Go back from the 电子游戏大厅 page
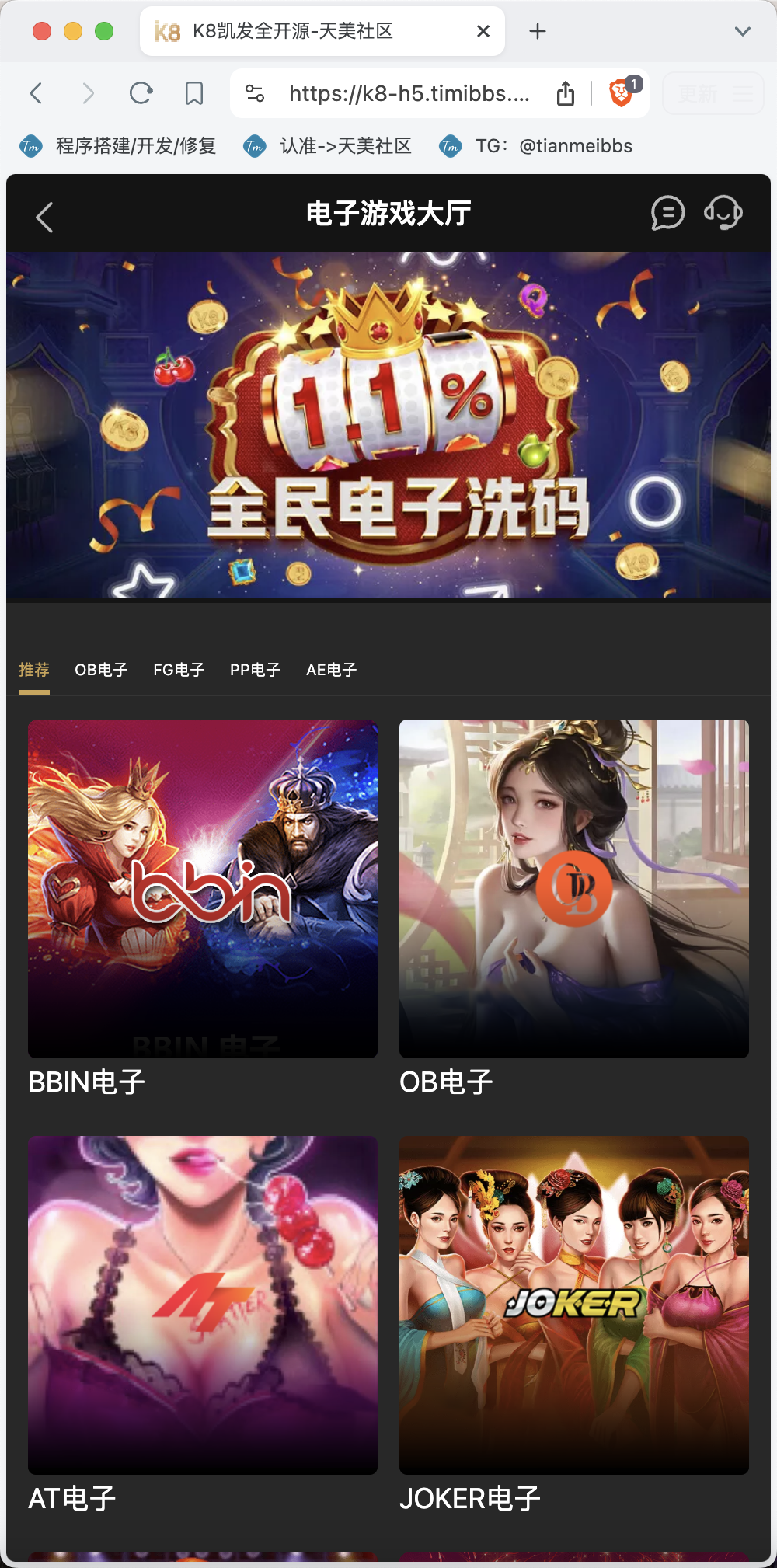Screen dimensions: 777x1568 [44, 217]
